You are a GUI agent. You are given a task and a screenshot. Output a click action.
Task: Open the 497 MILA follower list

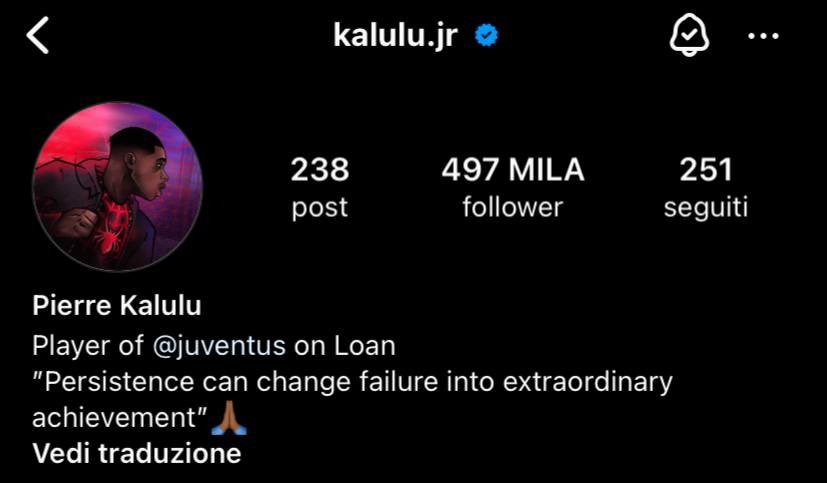(512, 187)
